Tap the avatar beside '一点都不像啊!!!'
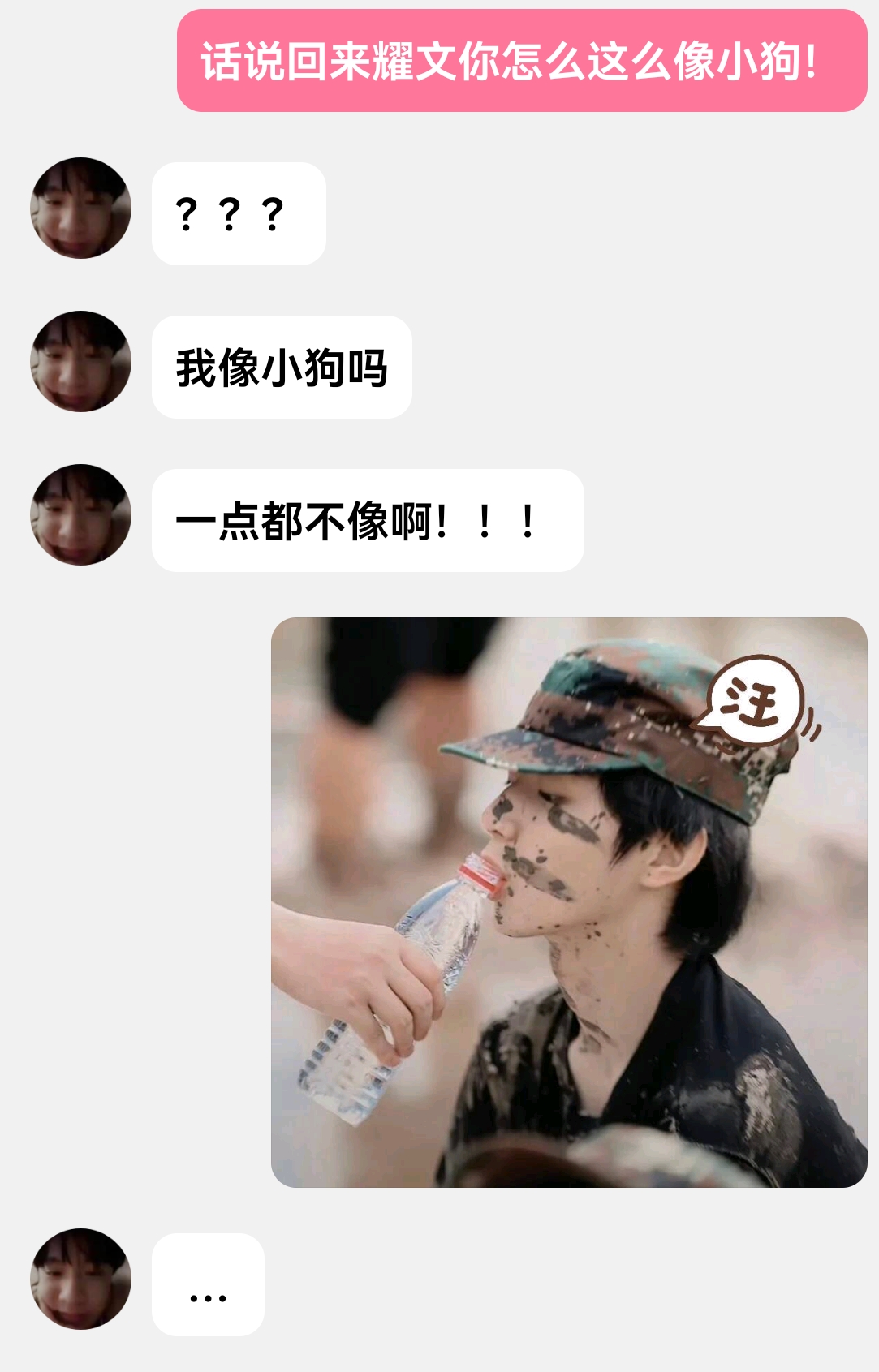Image resolution: width=879 pixels, height=1372 pixels. point(80,515)
